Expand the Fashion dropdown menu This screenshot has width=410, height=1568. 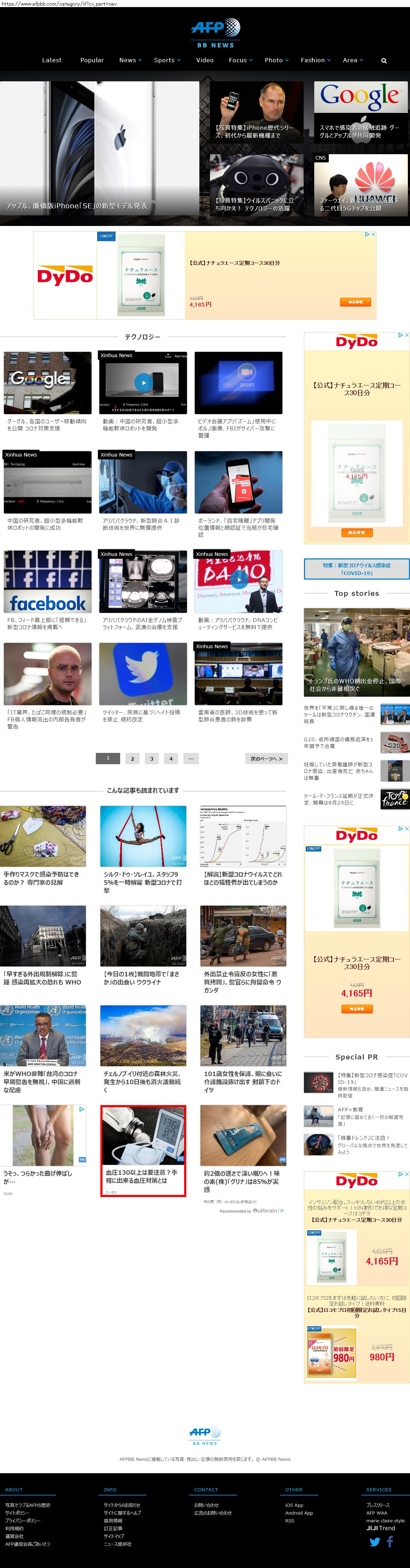pos(315,60)
